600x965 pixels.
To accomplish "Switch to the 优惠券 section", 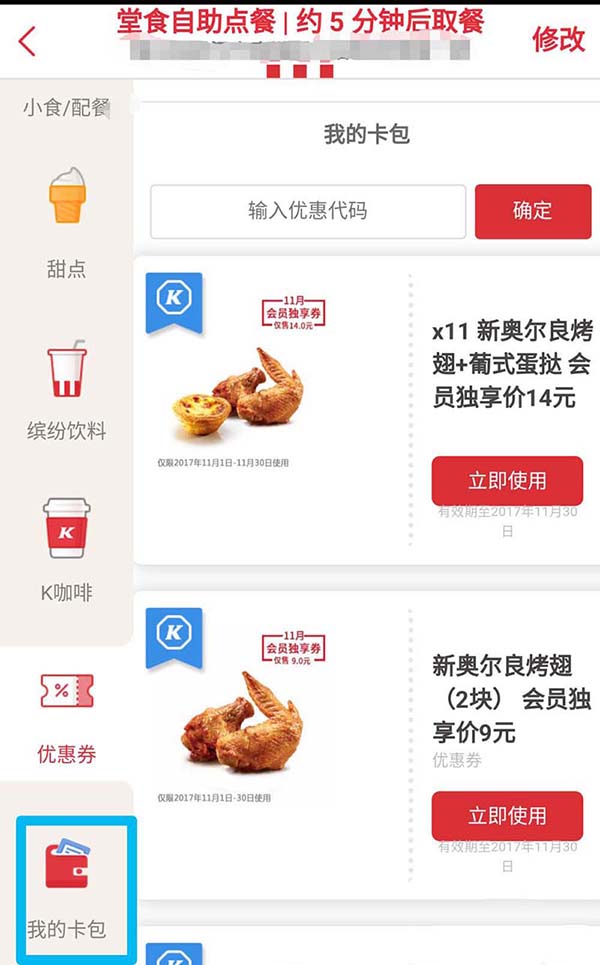I will (66, 715).
